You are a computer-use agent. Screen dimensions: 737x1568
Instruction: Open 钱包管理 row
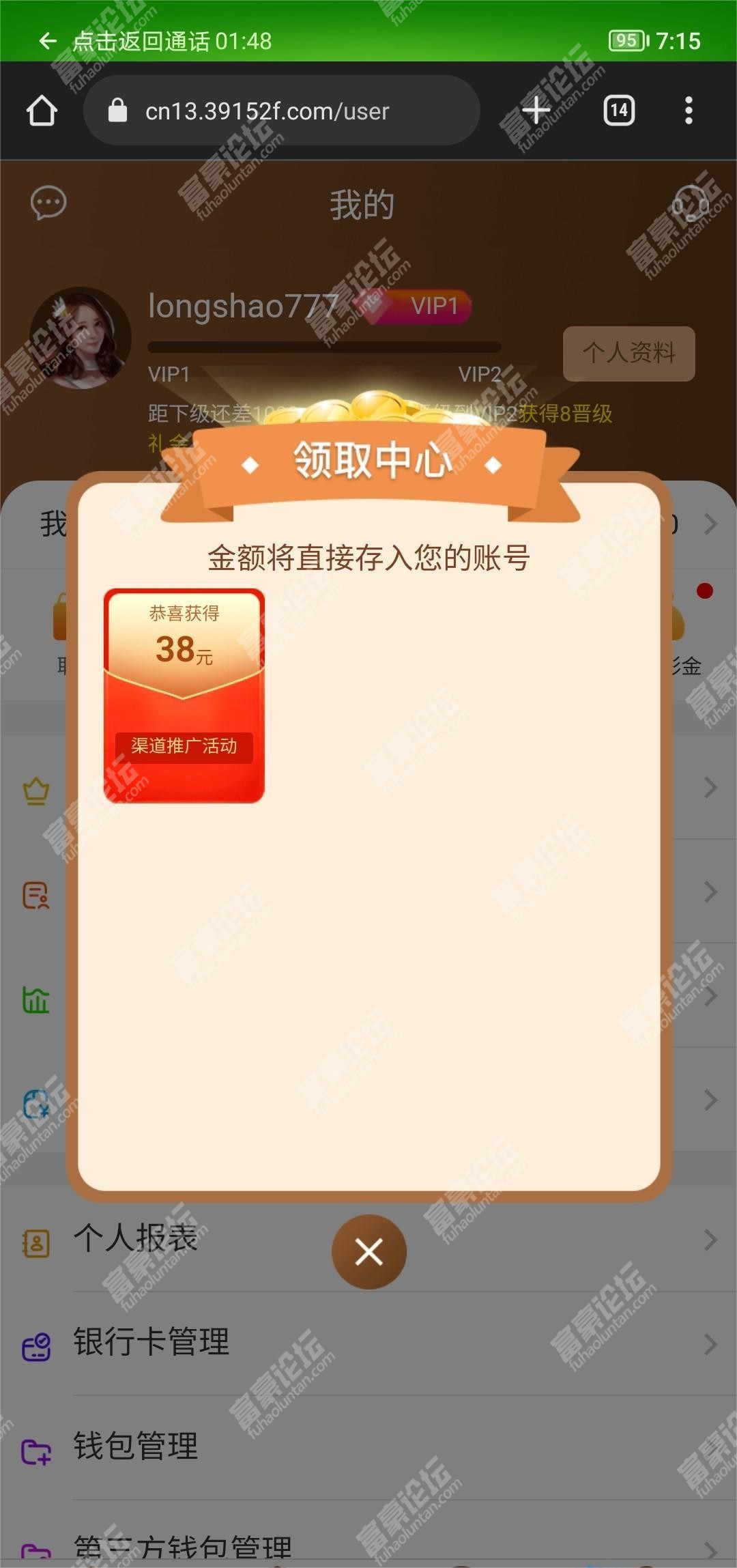(369, 1447)
